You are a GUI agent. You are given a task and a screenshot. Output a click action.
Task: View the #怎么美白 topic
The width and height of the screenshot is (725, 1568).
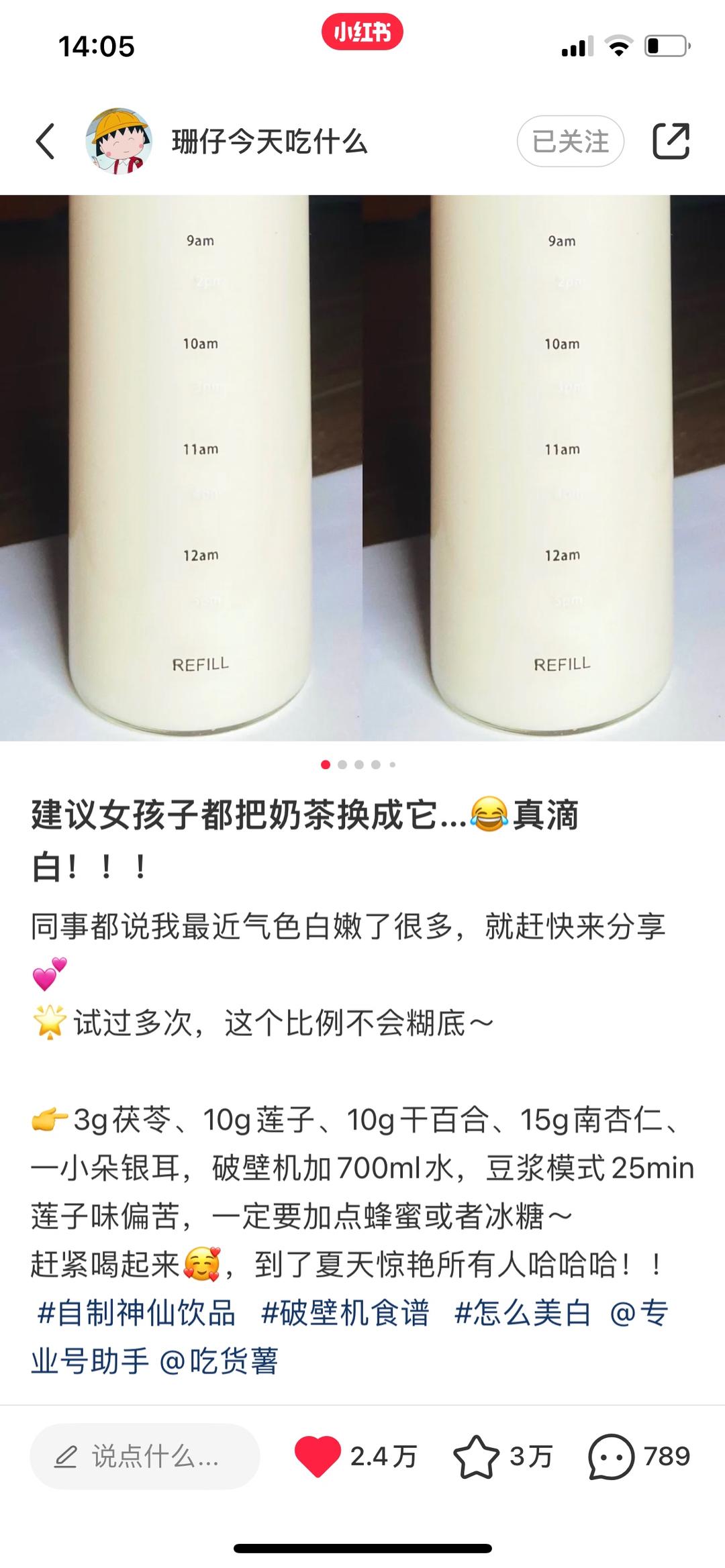(x=522, y=1313)
